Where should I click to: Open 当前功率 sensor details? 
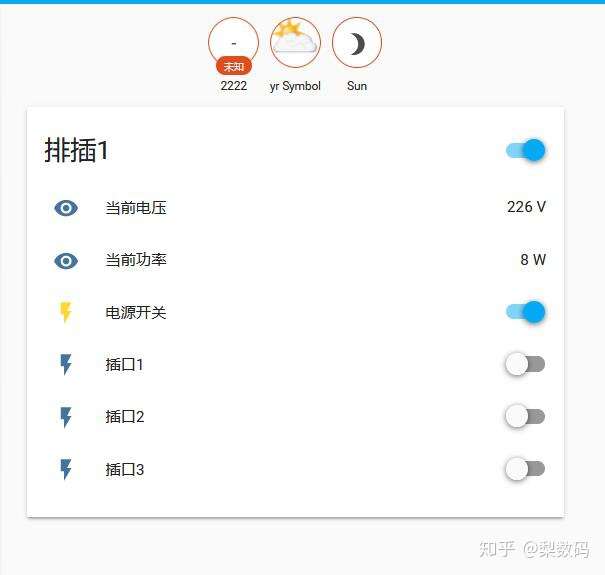click(x=135, y=260)
